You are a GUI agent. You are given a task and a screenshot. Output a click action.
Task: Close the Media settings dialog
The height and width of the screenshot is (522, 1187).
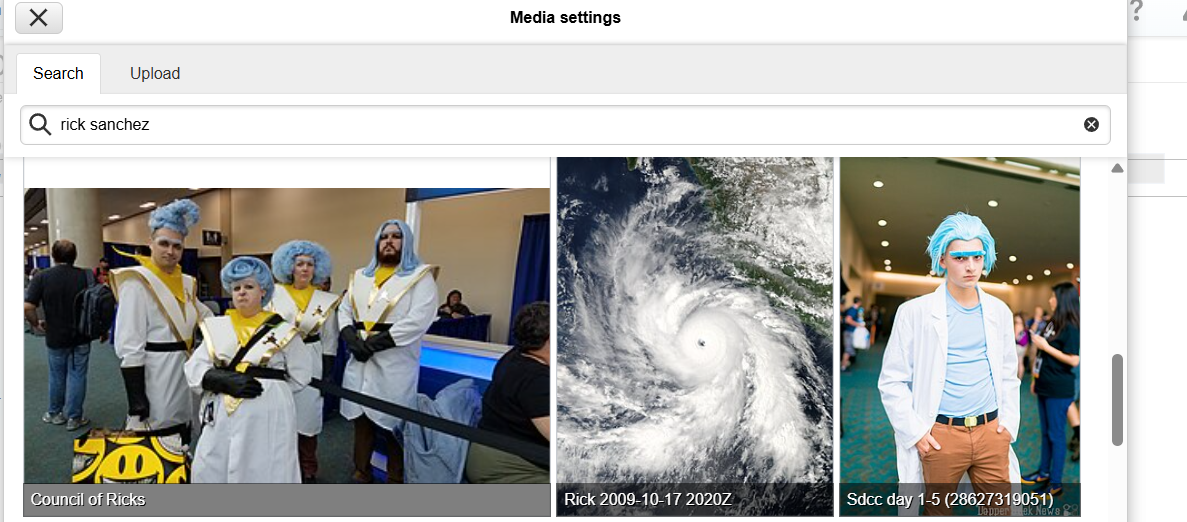point(39,18)
